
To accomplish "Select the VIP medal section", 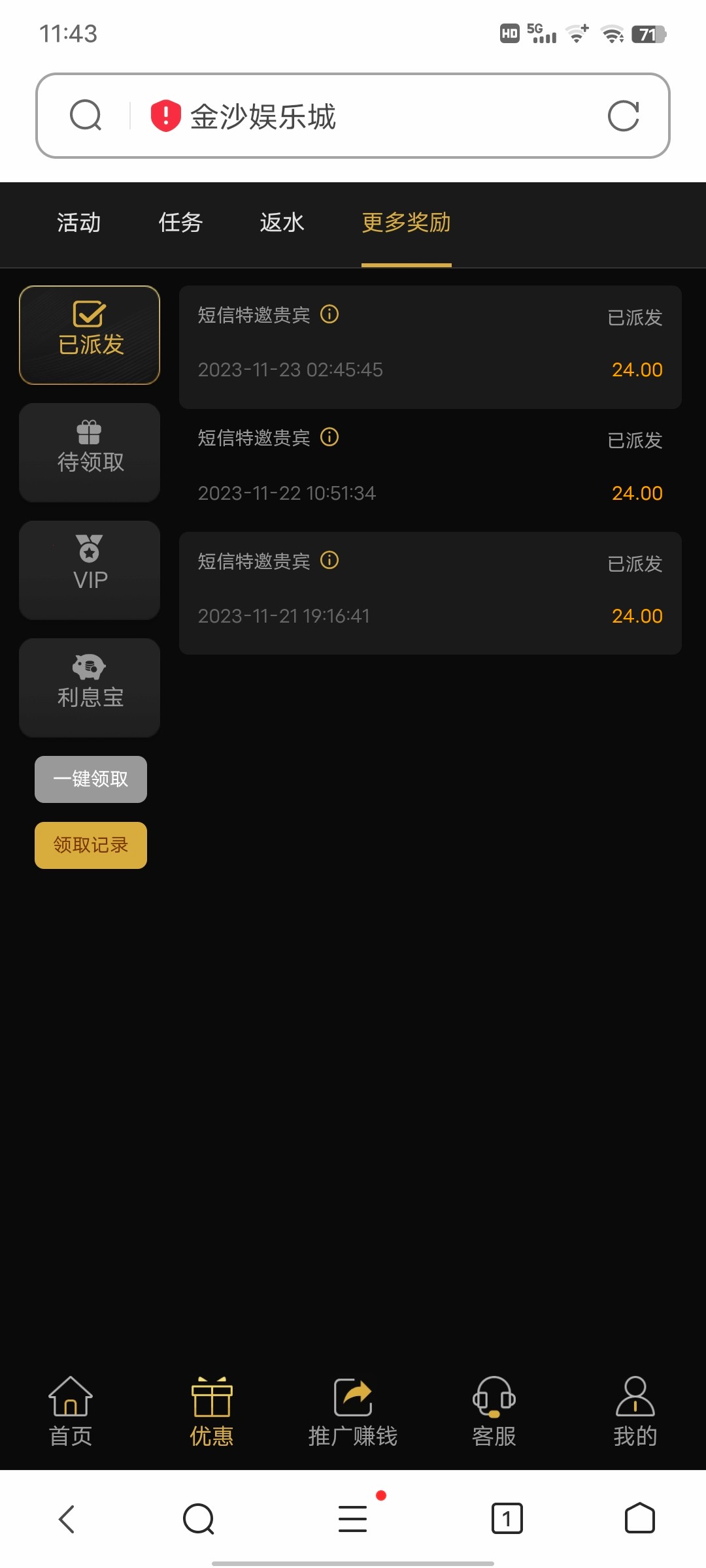I will [x=90, y=570].
